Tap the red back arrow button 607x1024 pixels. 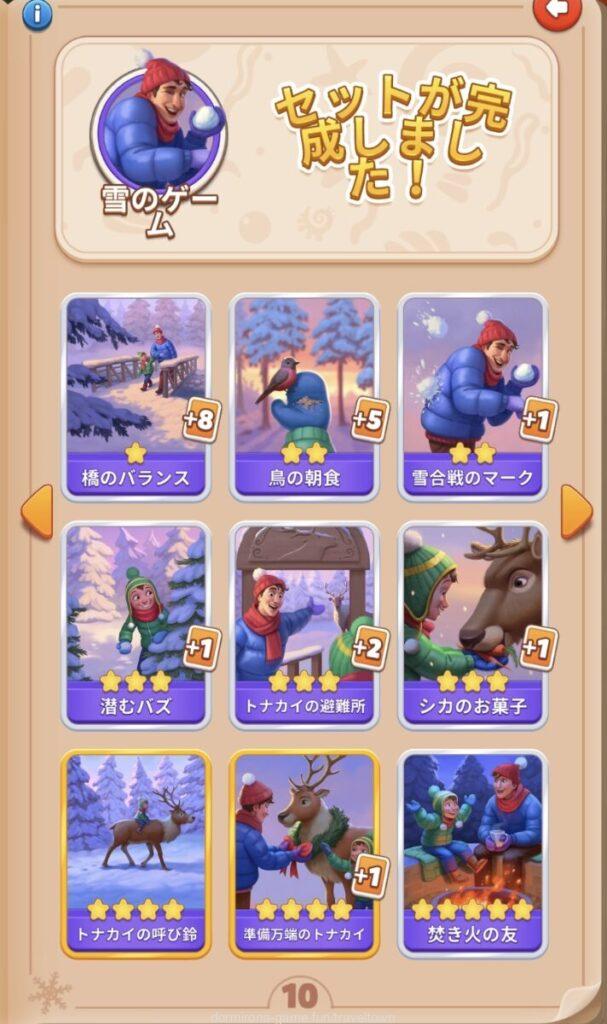pos(557,10)
